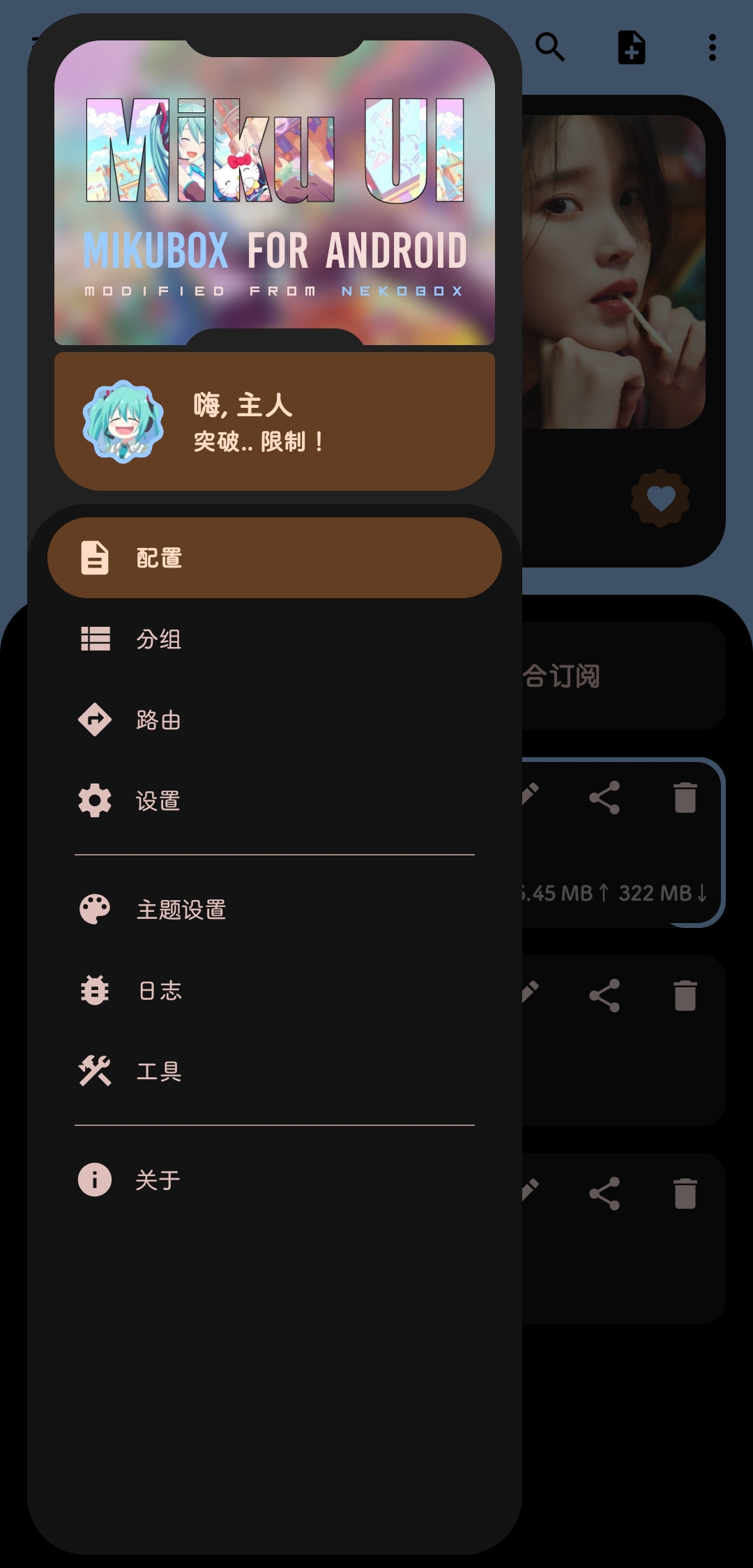The width and height of the screenshot is (753, 1568).
Task: Open the 配置 drawer item
Action: tap(274, 558)
